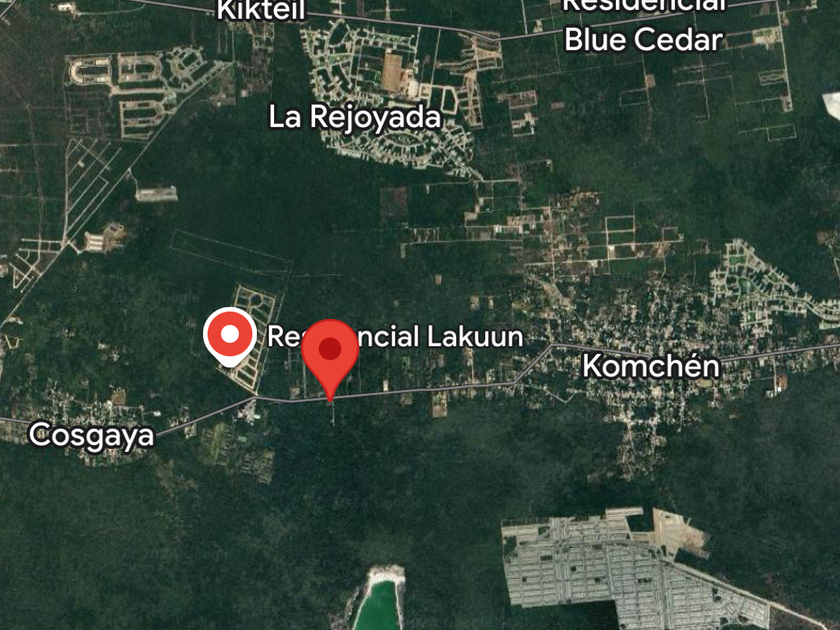Tap the Residencial Lakuun place pin
The image size is (840, 630).
pyautogui.click(x=230, y=336)
